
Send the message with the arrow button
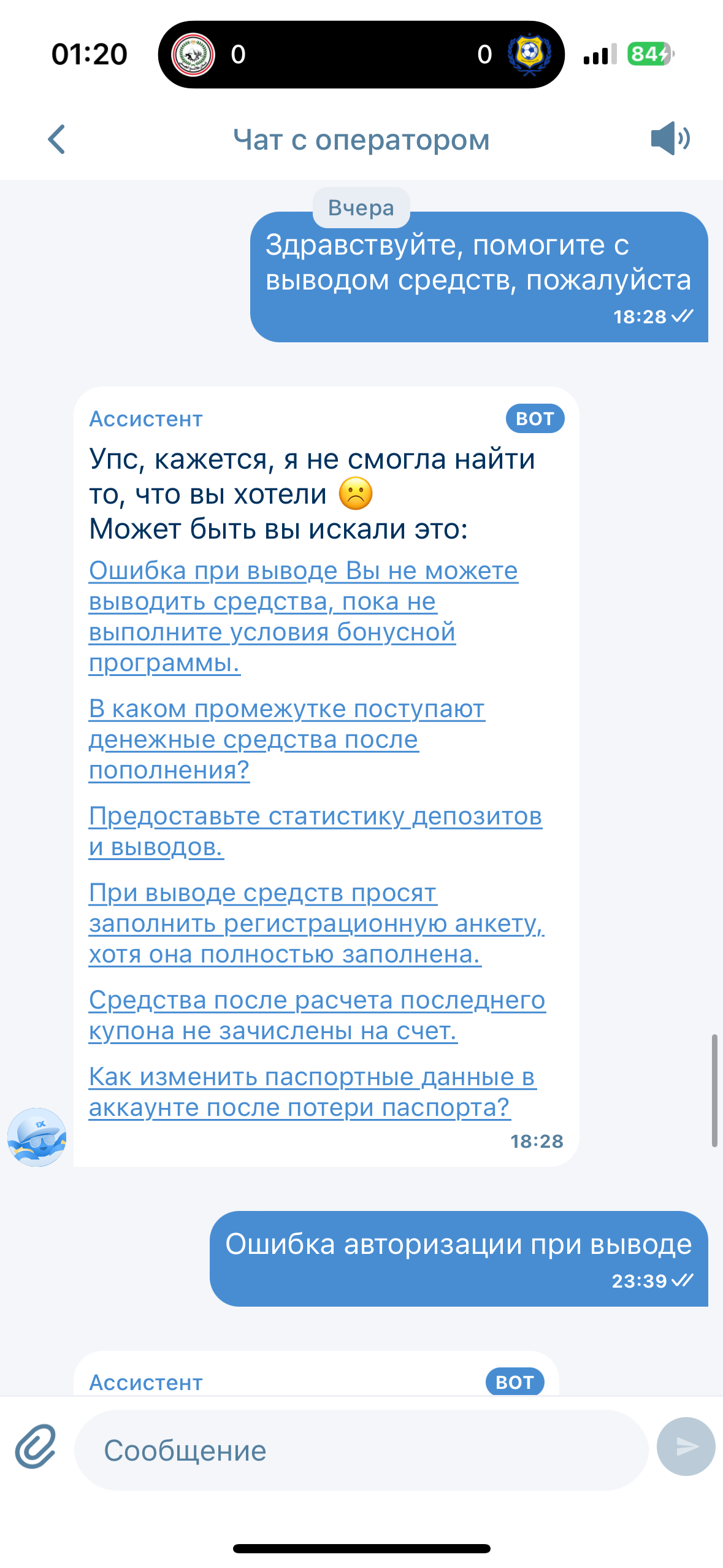coord(686,1447)
